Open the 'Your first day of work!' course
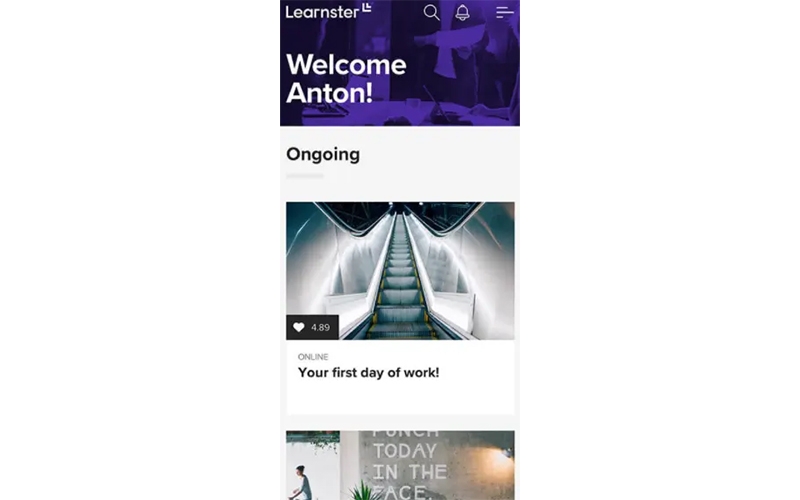 coord(368,373)
